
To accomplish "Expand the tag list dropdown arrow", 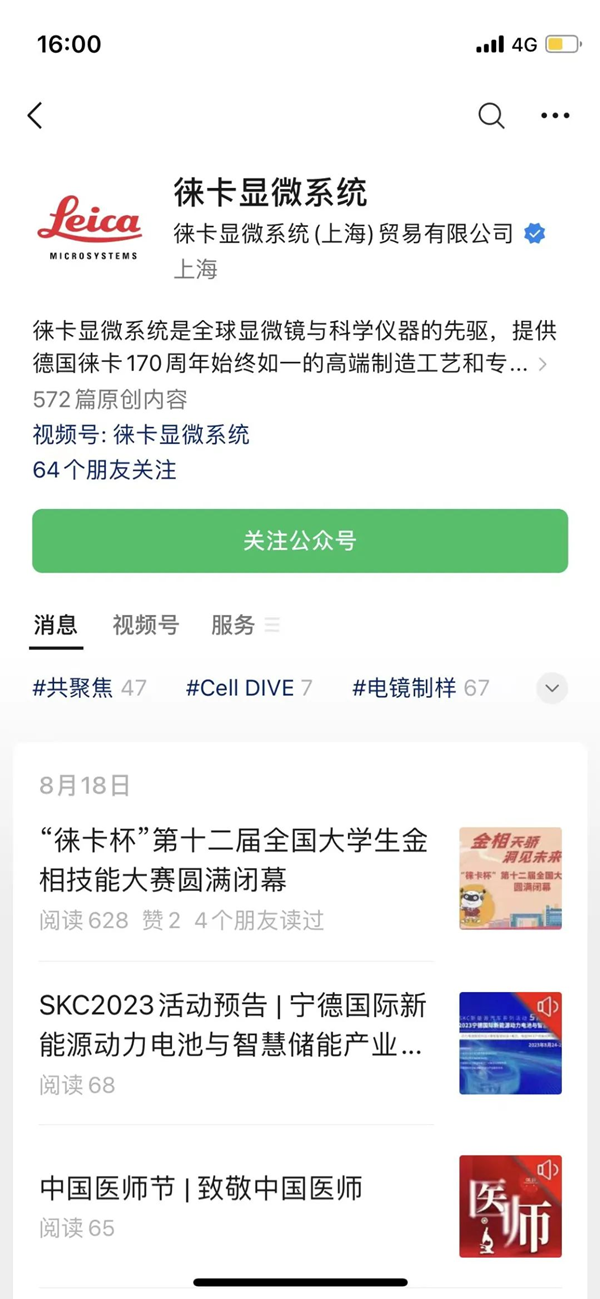I will point(552,688).
